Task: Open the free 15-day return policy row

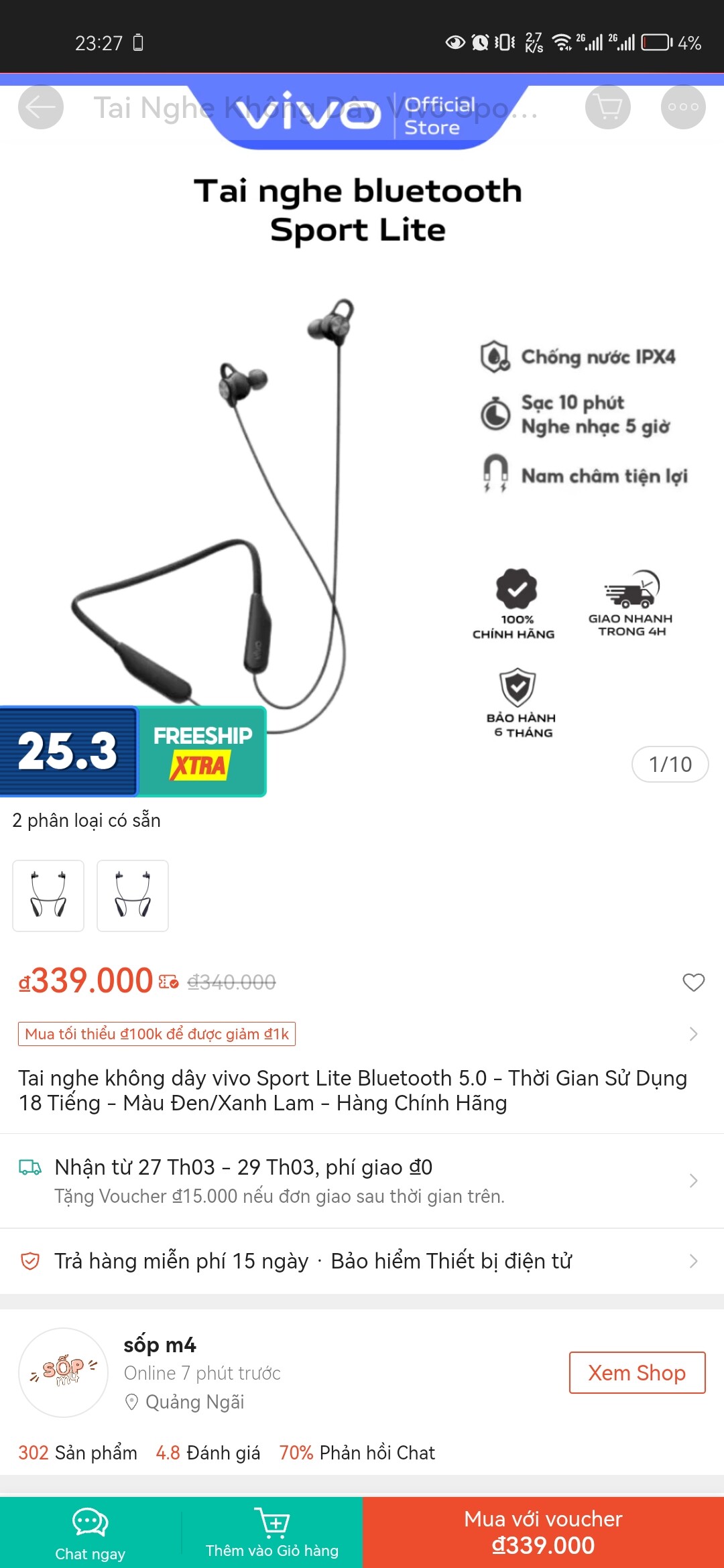Action: coord(362,1261)
